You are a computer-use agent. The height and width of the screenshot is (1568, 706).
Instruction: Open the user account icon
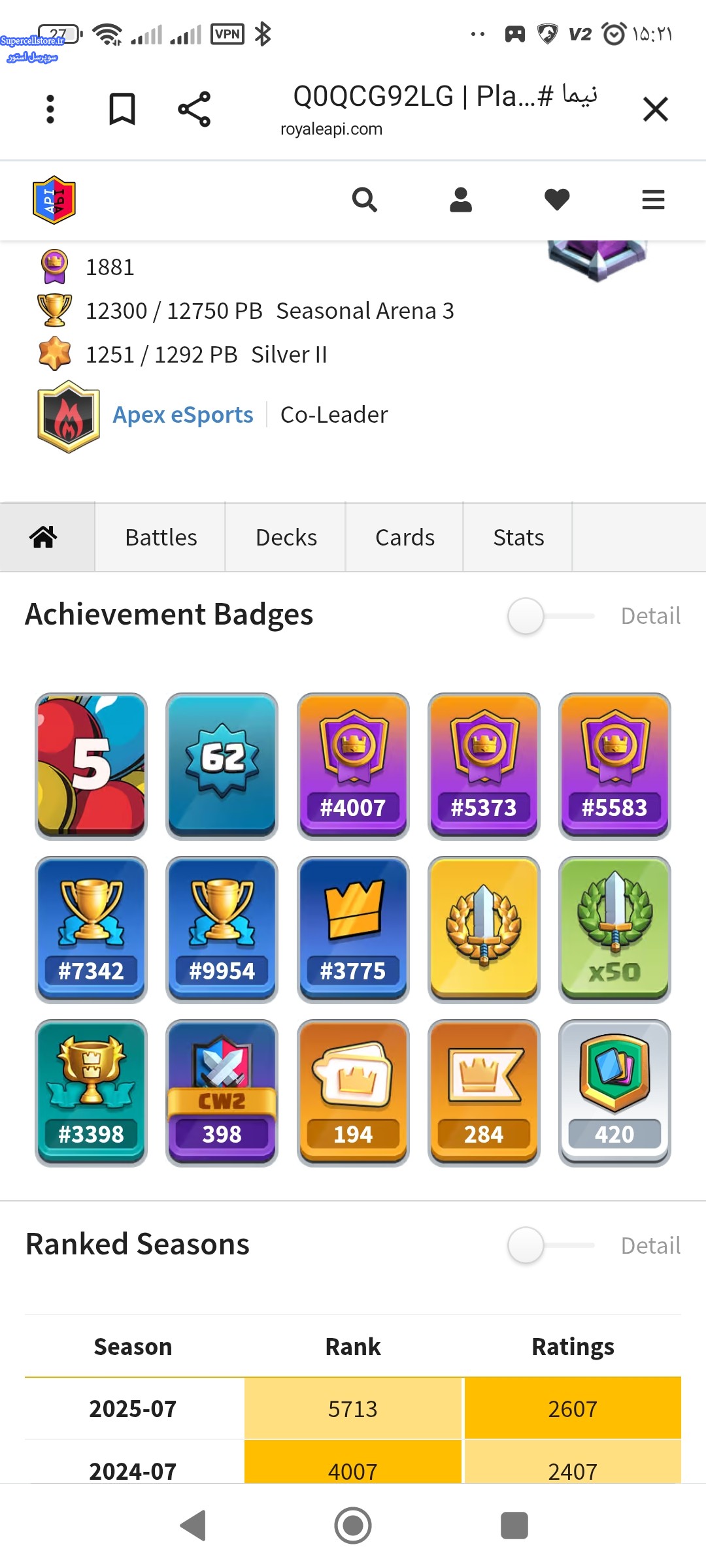[461, 200]
